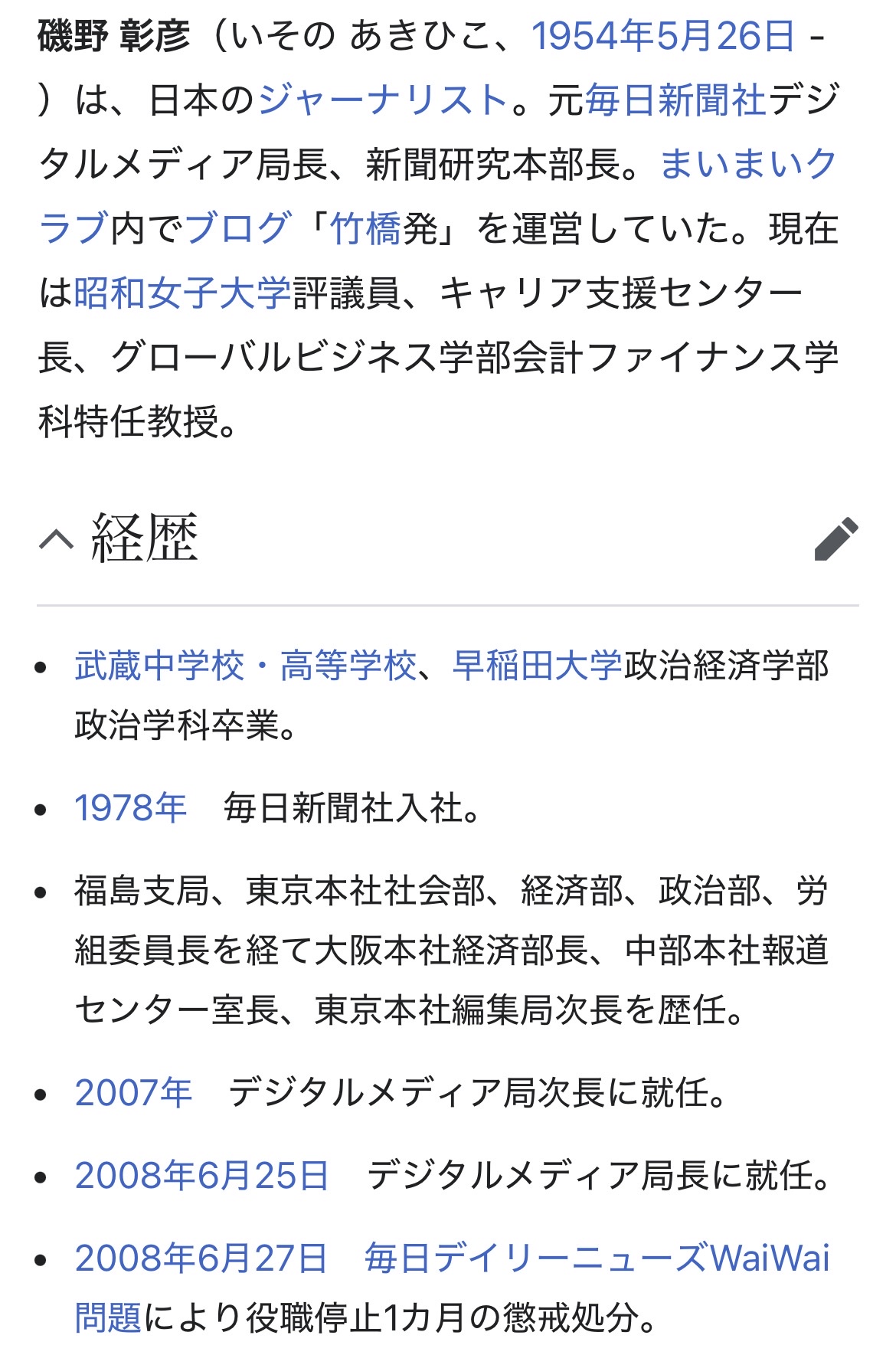The image size is (896, 1368).
Task: Open the 昭和女子大学 link
Action: tap(182, 293)
